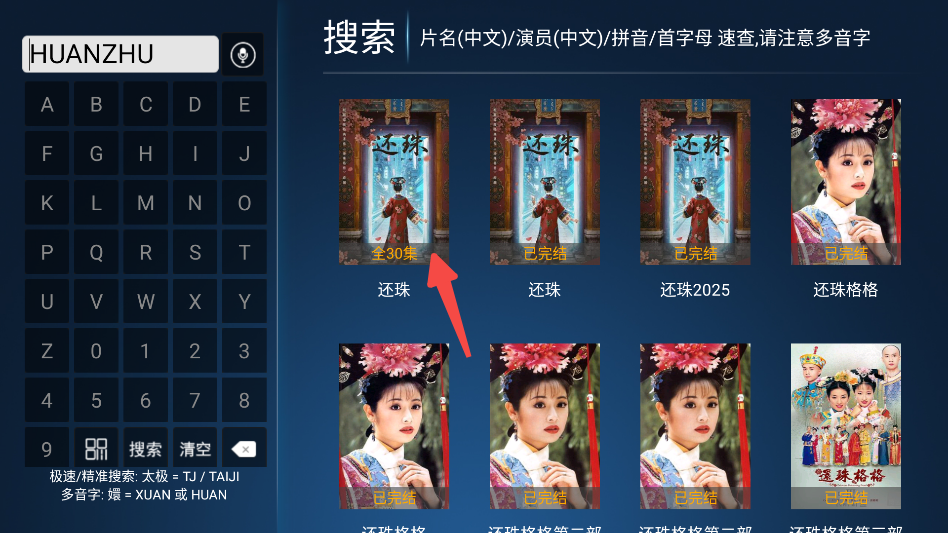The image size is (948, 533).
Task: Tap the number 5 key
Action: 96,400
